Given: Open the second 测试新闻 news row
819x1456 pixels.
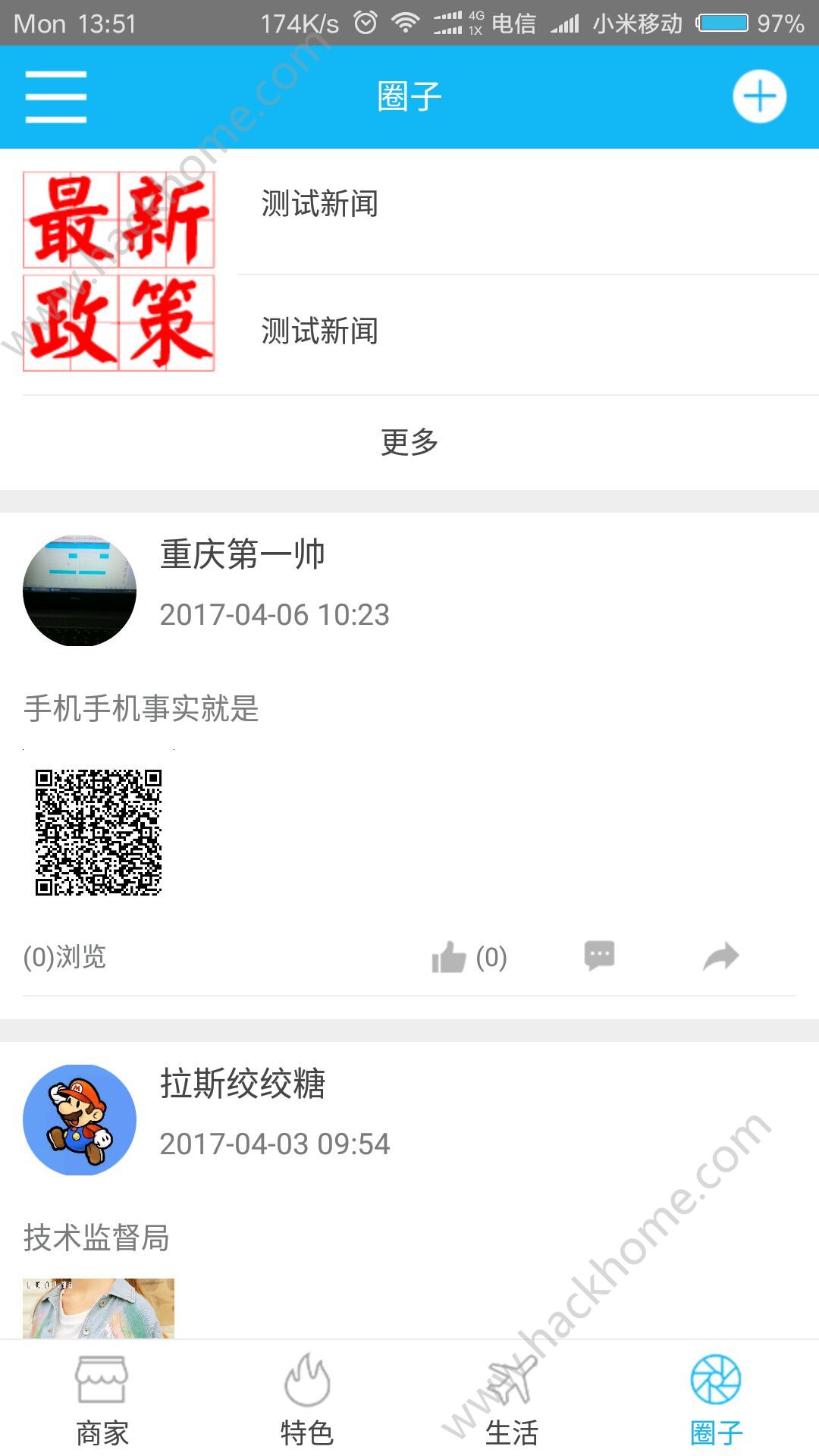Looking at the screenshot, I should tap(320, 331).
